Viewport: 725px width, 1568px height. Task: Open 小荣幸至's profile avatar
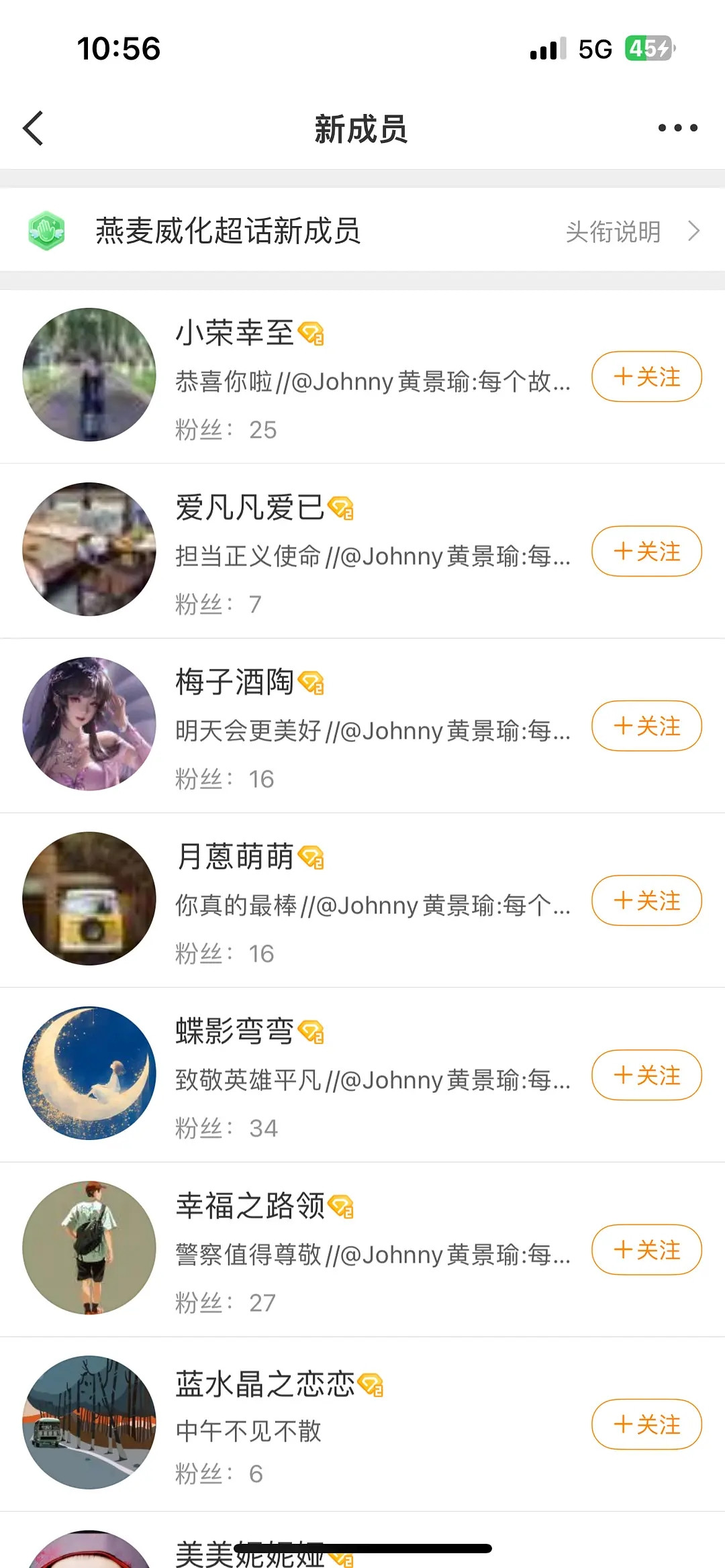click(x=89, y=374)
